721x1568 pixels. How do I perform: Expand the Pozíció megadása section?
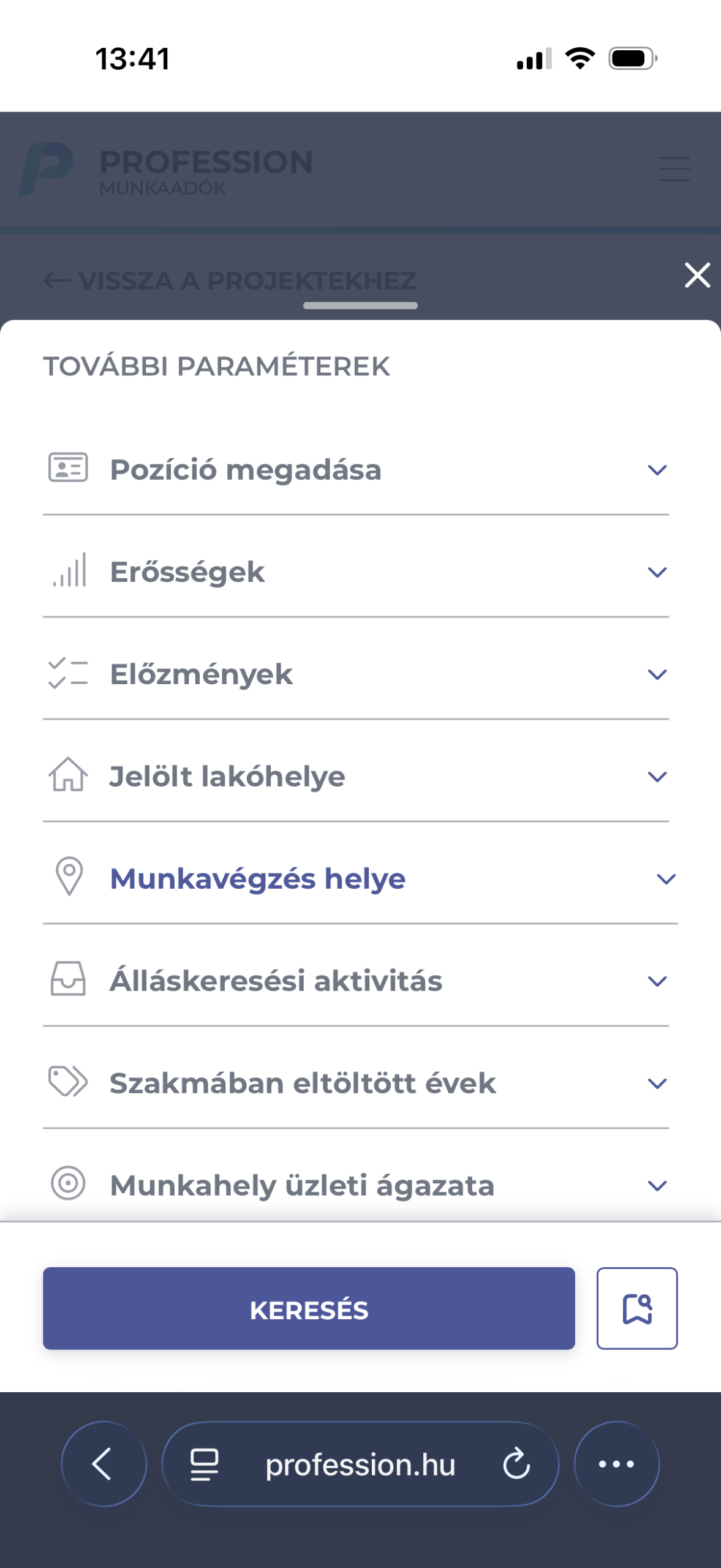(x=355, y=470)
